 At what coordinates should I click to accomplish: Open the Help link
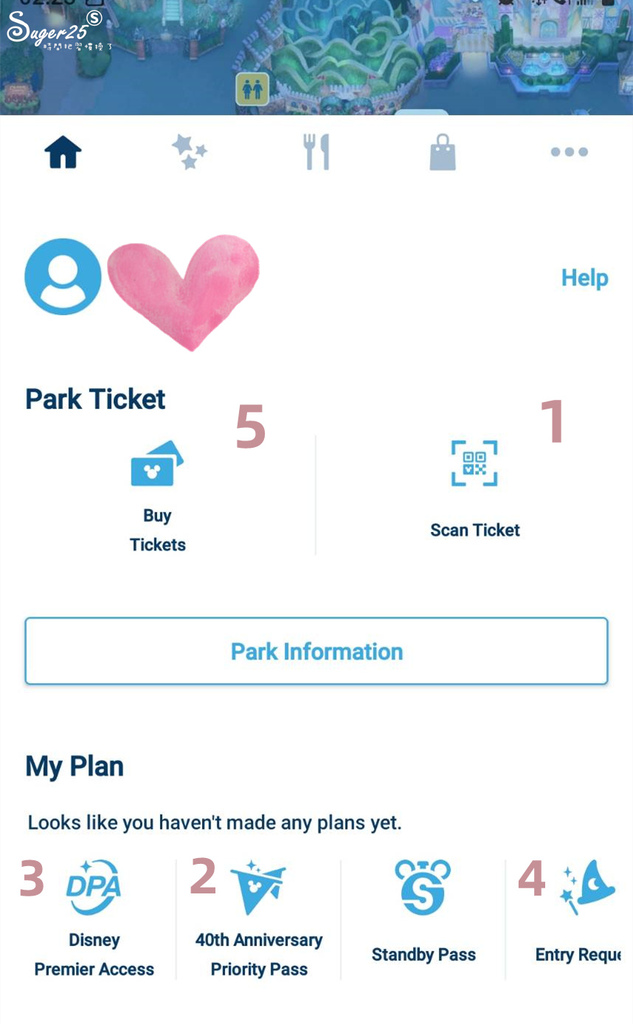click(x=584, y=278)
